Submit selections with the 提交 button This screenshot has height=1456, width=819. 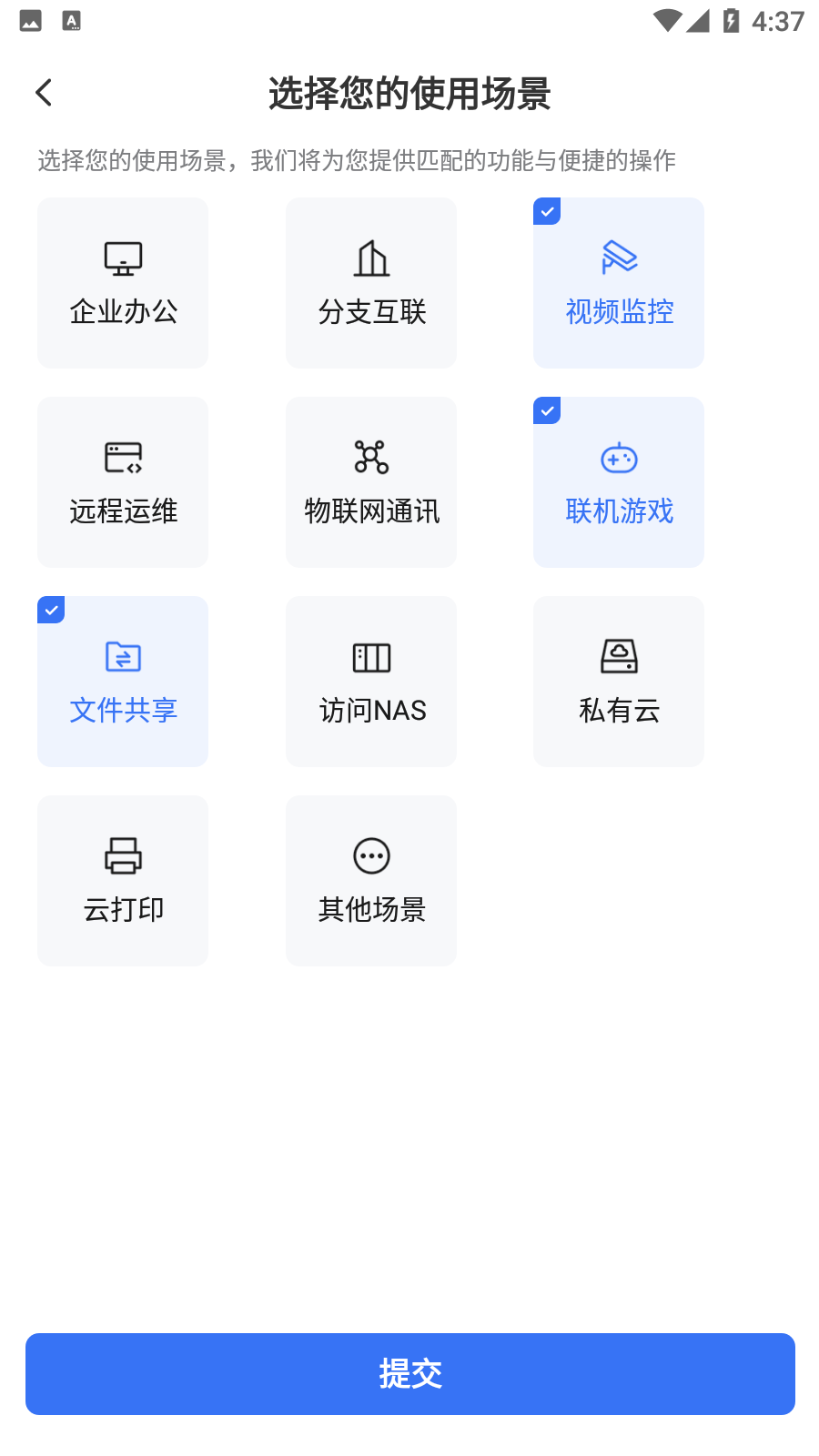[x=410, y=1374]
